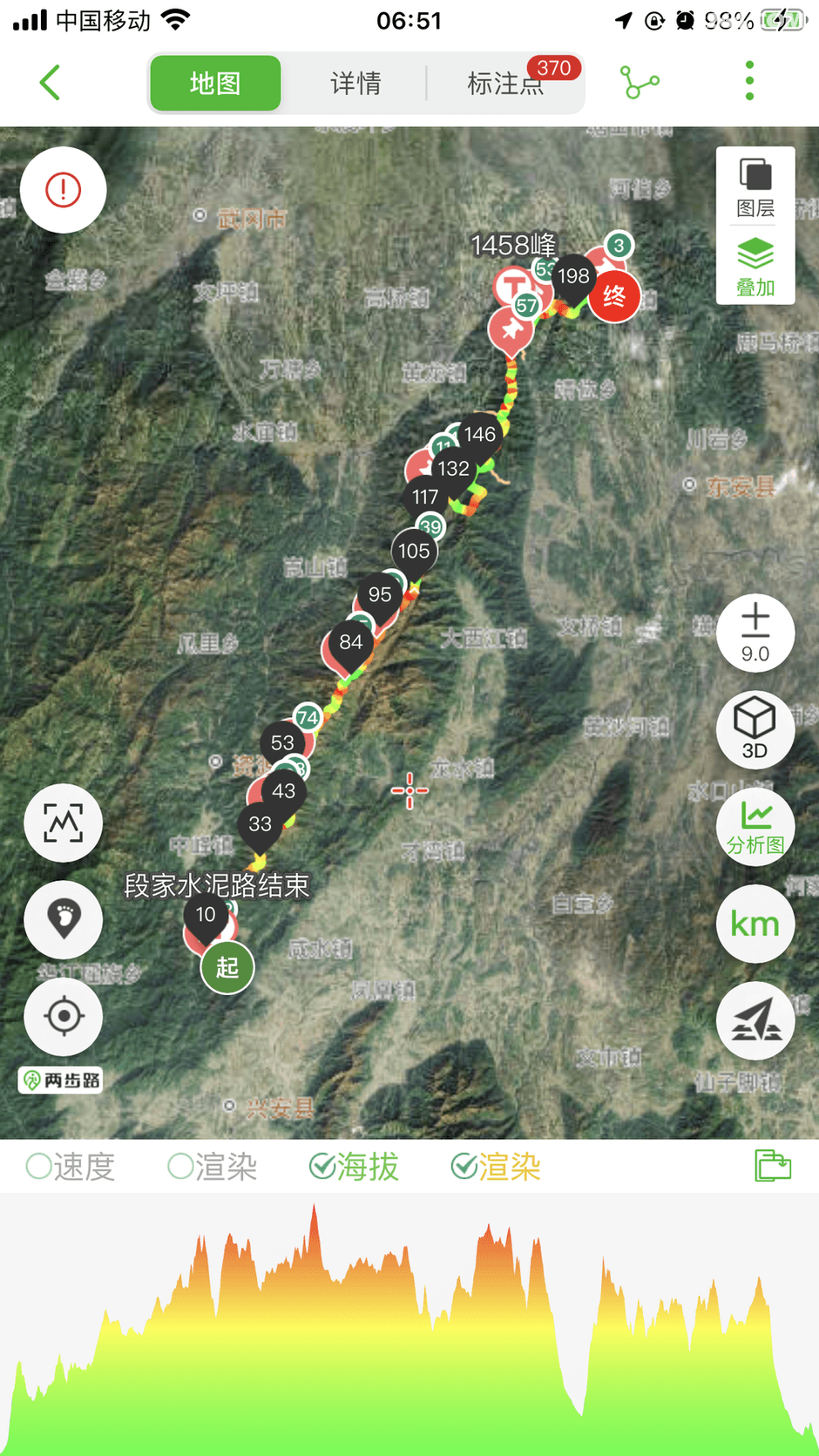The width and height of the screenshot is (819, 1456).
Task: Fit the whole track in view
Action: tap(64, 823)
